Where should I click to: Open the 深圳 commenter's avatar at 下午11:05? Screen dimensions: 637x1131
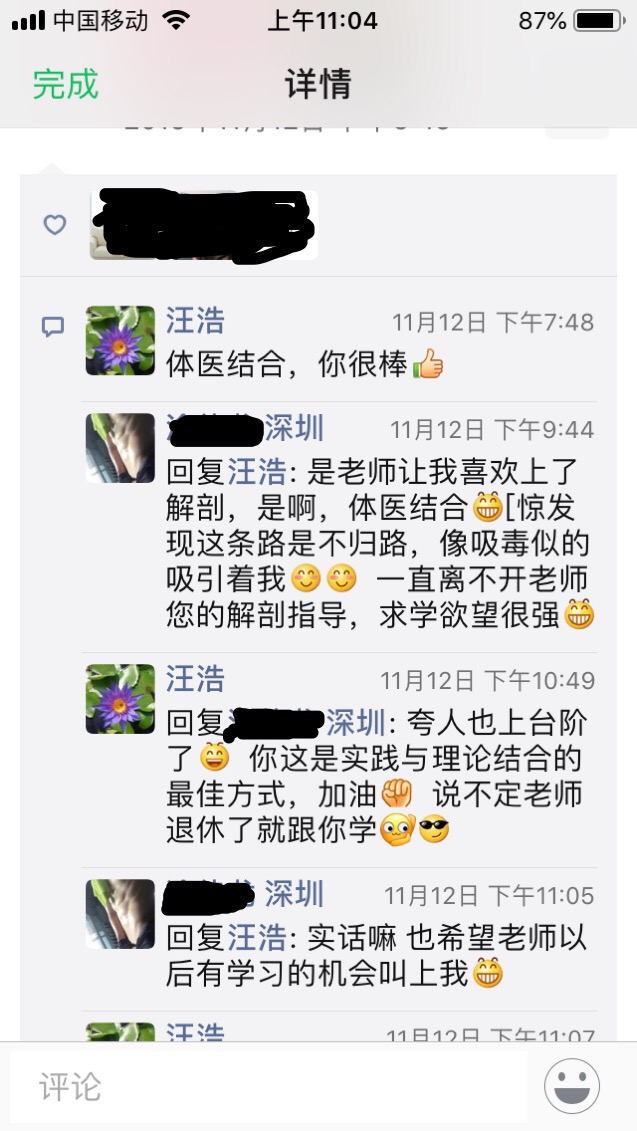coord(120,913)
